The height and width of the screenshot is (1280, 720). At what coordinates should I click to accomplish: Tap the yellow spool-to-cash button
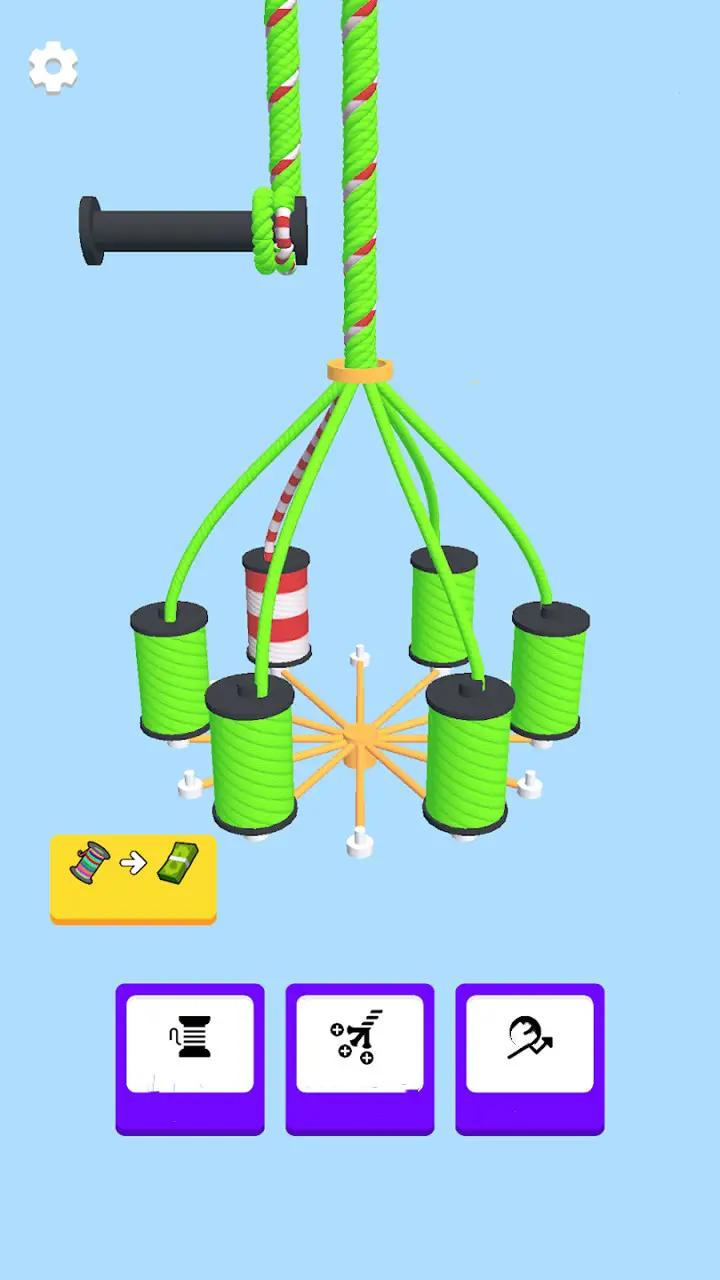coord(133,877)
